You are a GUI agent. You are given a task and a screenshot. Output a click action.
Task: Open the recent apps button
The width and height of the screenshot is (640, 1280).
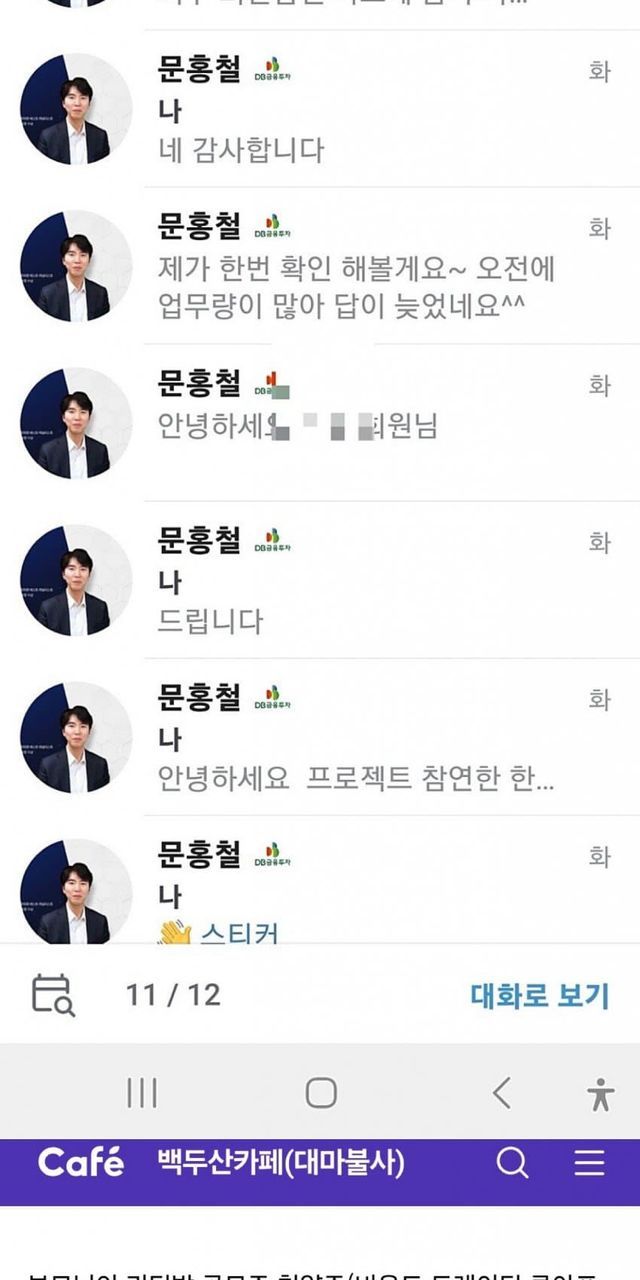(x=142, y=1093)
